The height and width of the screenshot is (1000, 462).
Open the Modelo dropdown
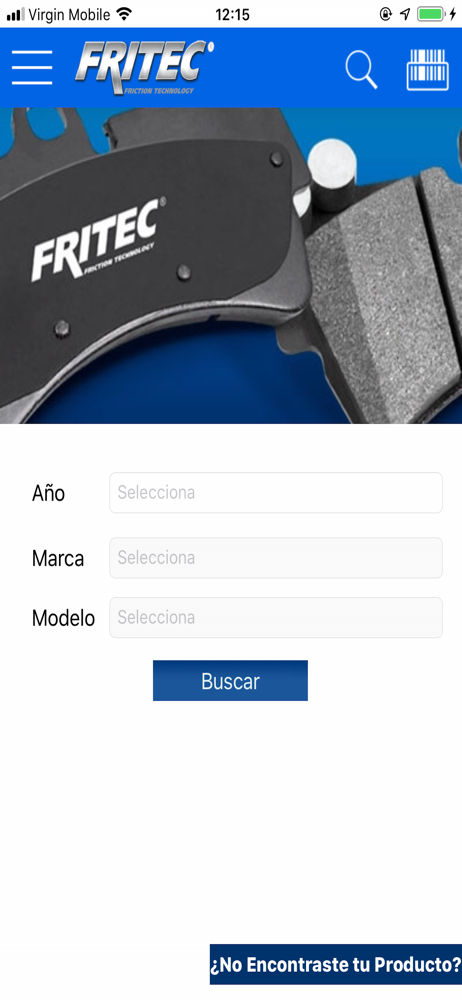tap(276, 617)
